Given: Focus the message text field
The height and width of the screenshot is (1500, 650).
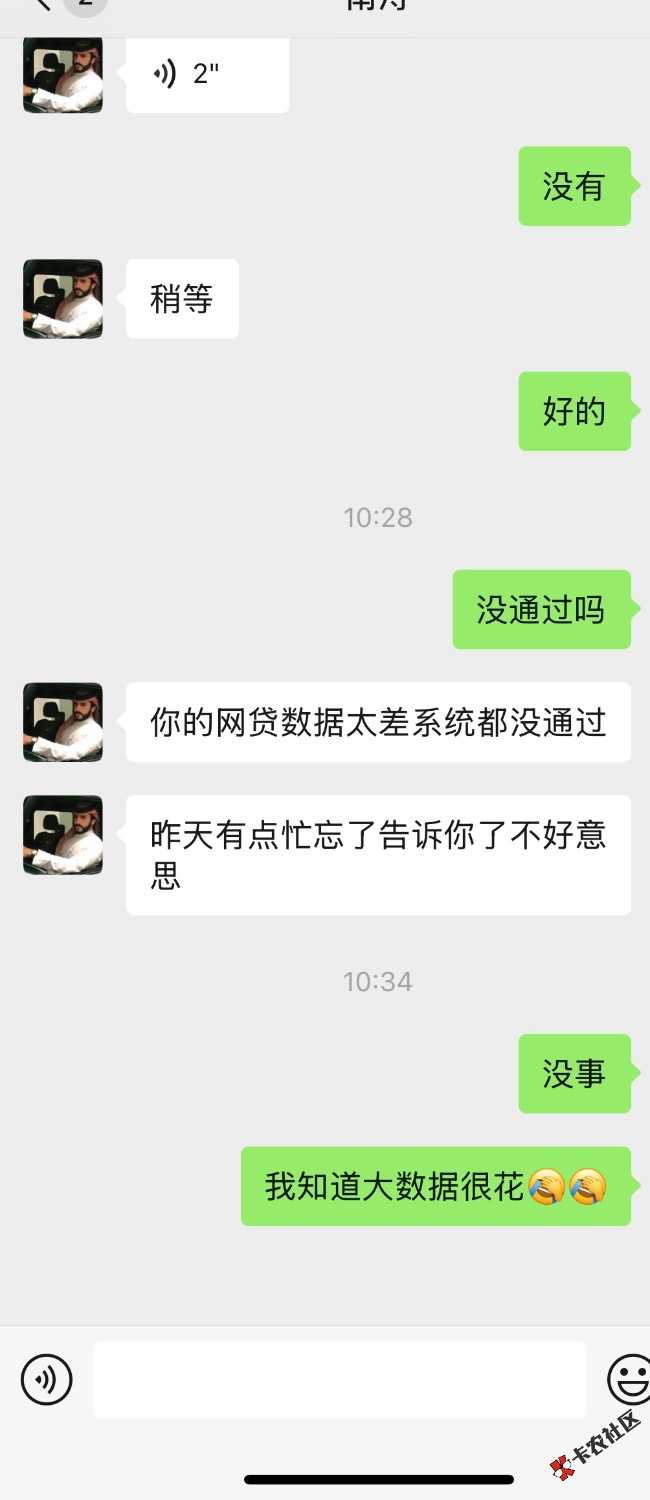Looking at the screenshot, I should 340,1380.
